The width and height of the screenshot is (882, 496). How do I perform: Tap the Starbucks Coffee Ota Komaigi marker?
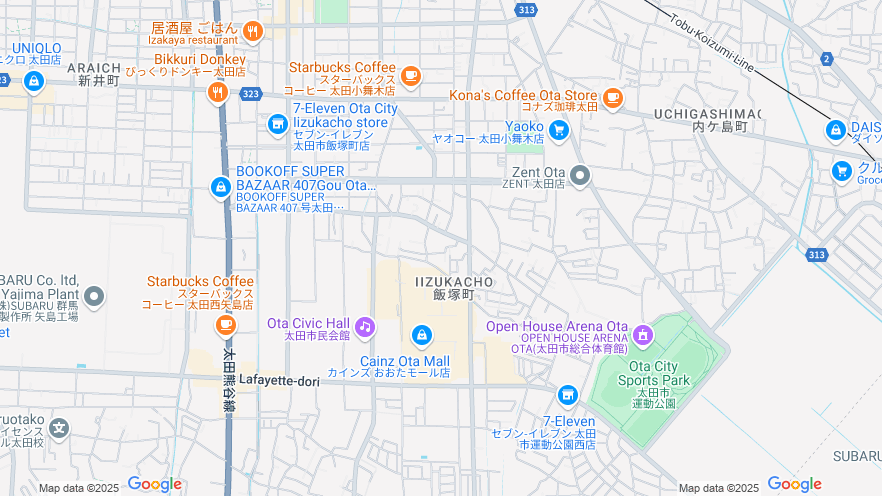coord(410,75)
